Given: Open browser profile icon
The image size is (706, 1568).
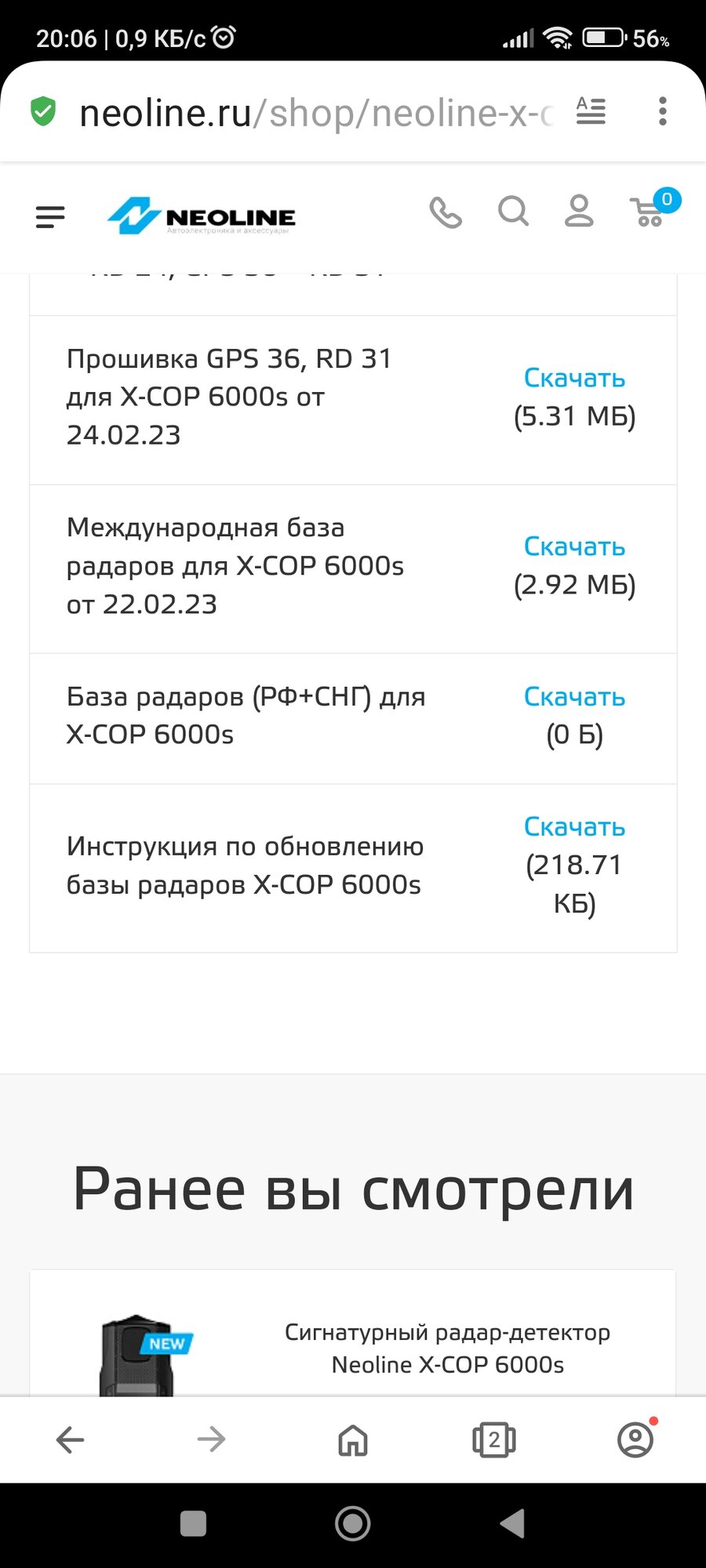Looking at the screenshot, I should pyautogui.click(x=635, y=1439).
